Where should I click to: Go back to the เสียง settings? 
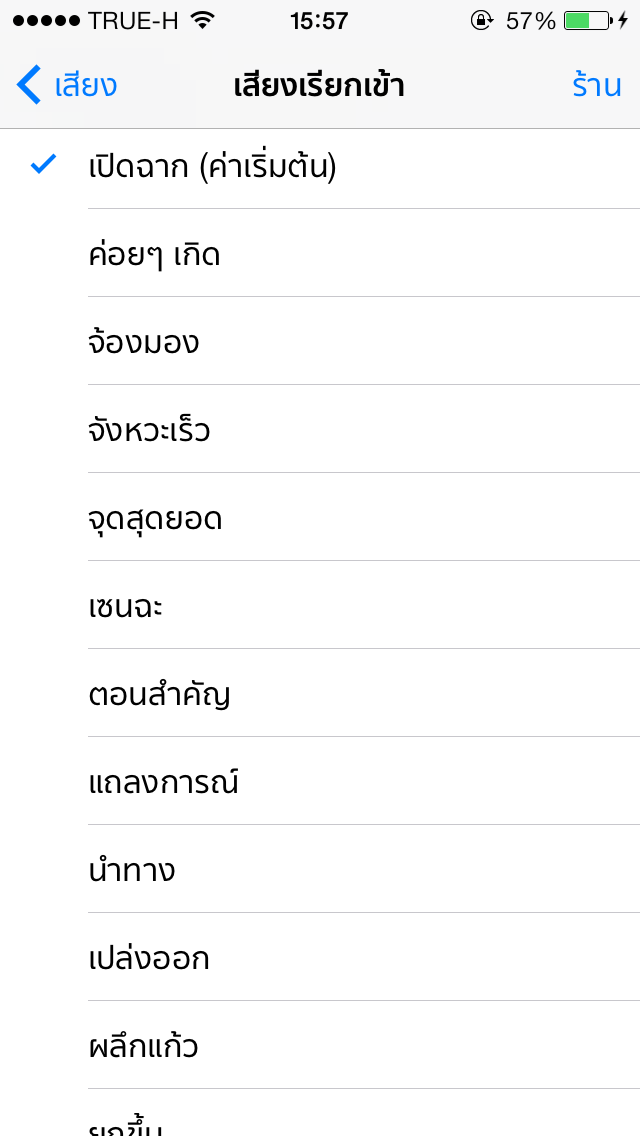pos(67,85)
